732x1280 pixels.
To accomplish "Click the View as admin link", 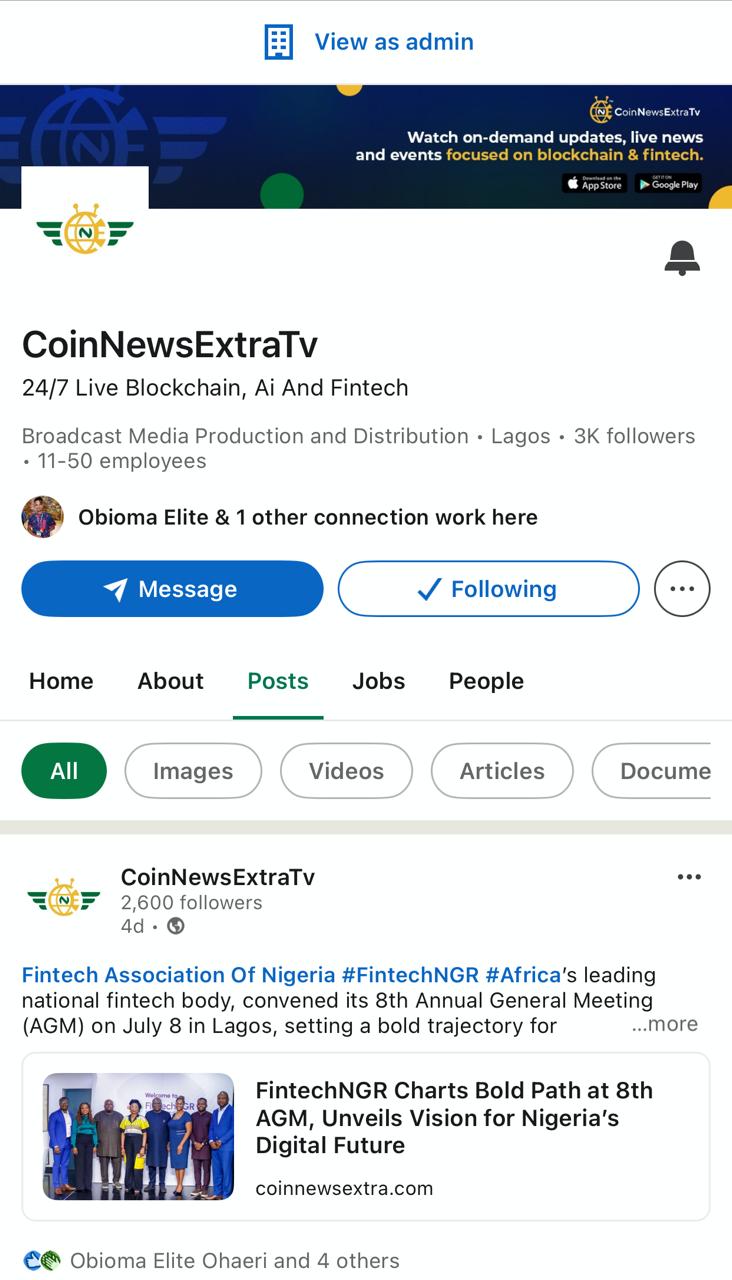I will click(x=393, y=41).
